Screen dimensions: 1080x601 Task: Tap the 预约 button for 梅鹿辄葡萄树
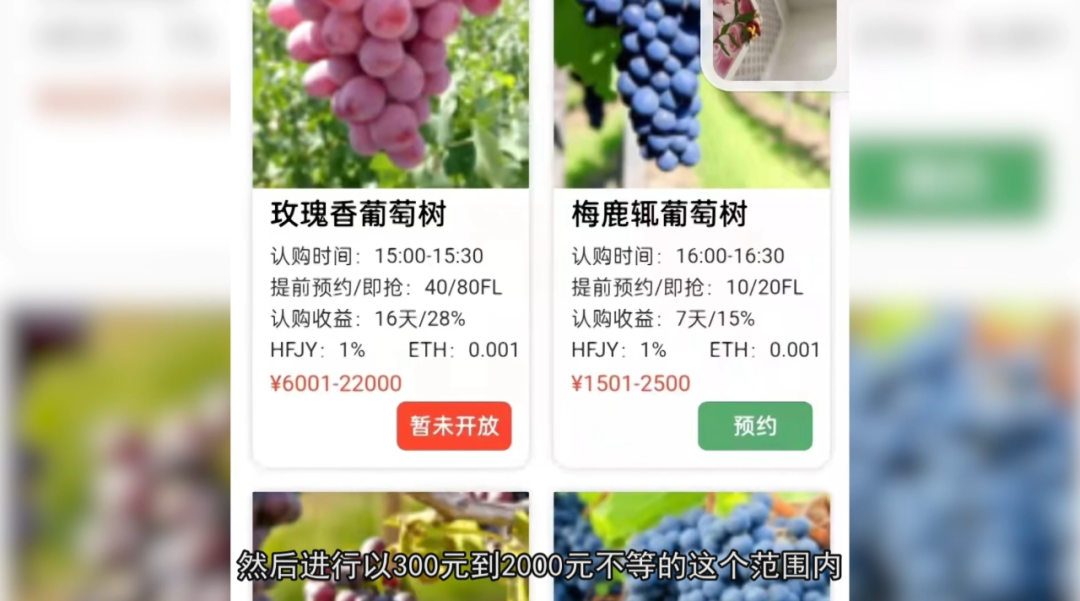(x=755, y=426)
